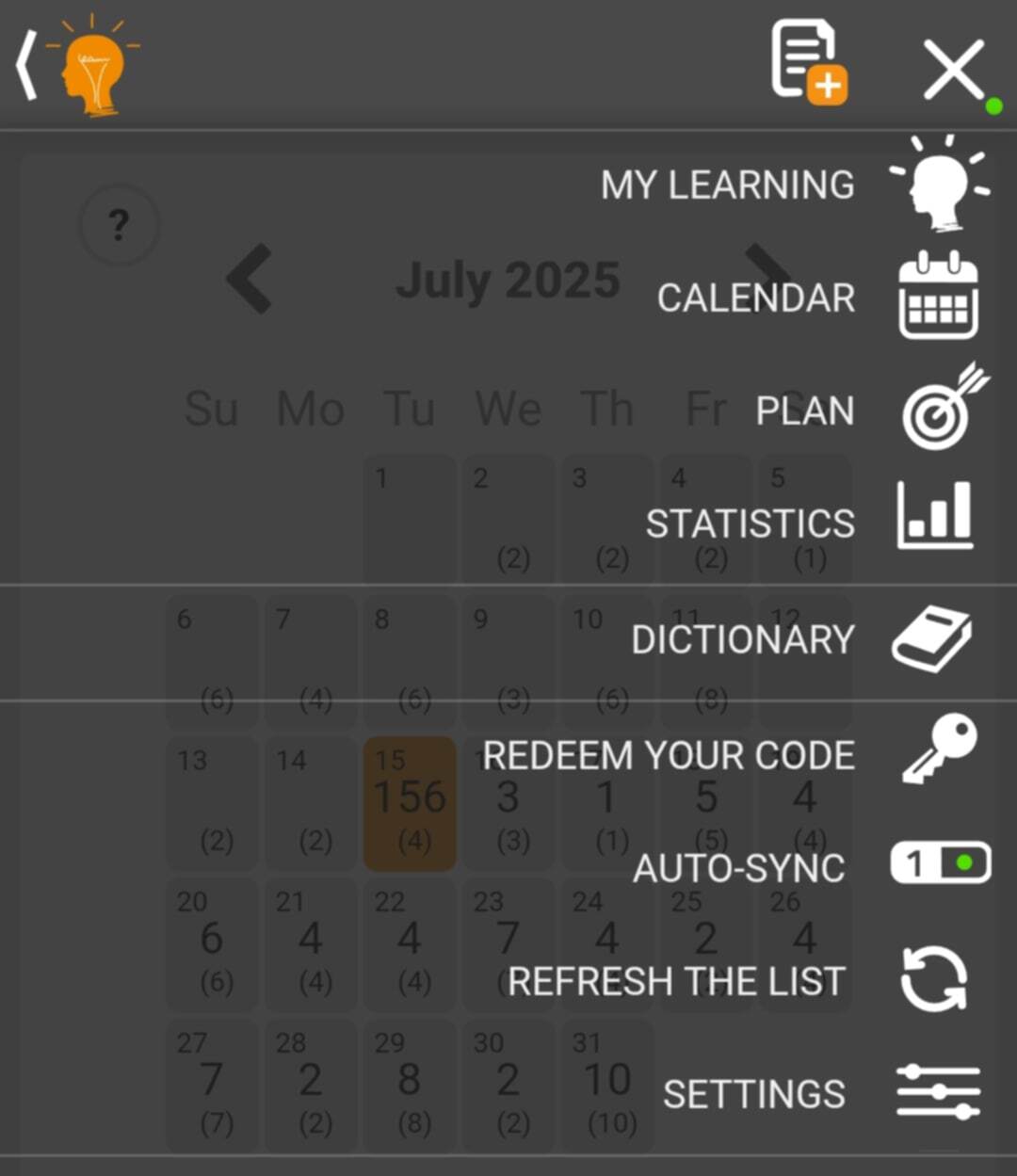View Statistics

coord(751,524)
